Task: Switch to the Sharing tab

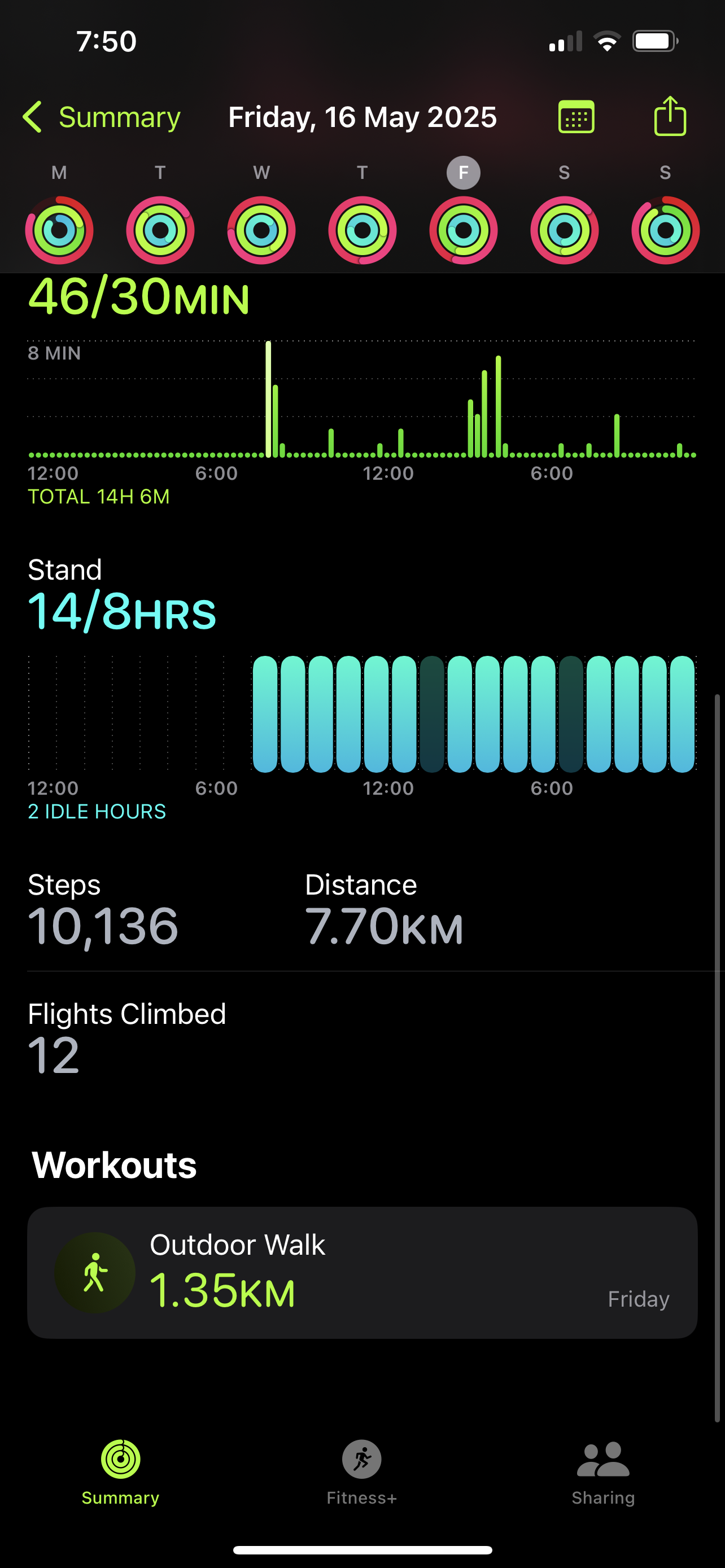Action: point(602,1473)
